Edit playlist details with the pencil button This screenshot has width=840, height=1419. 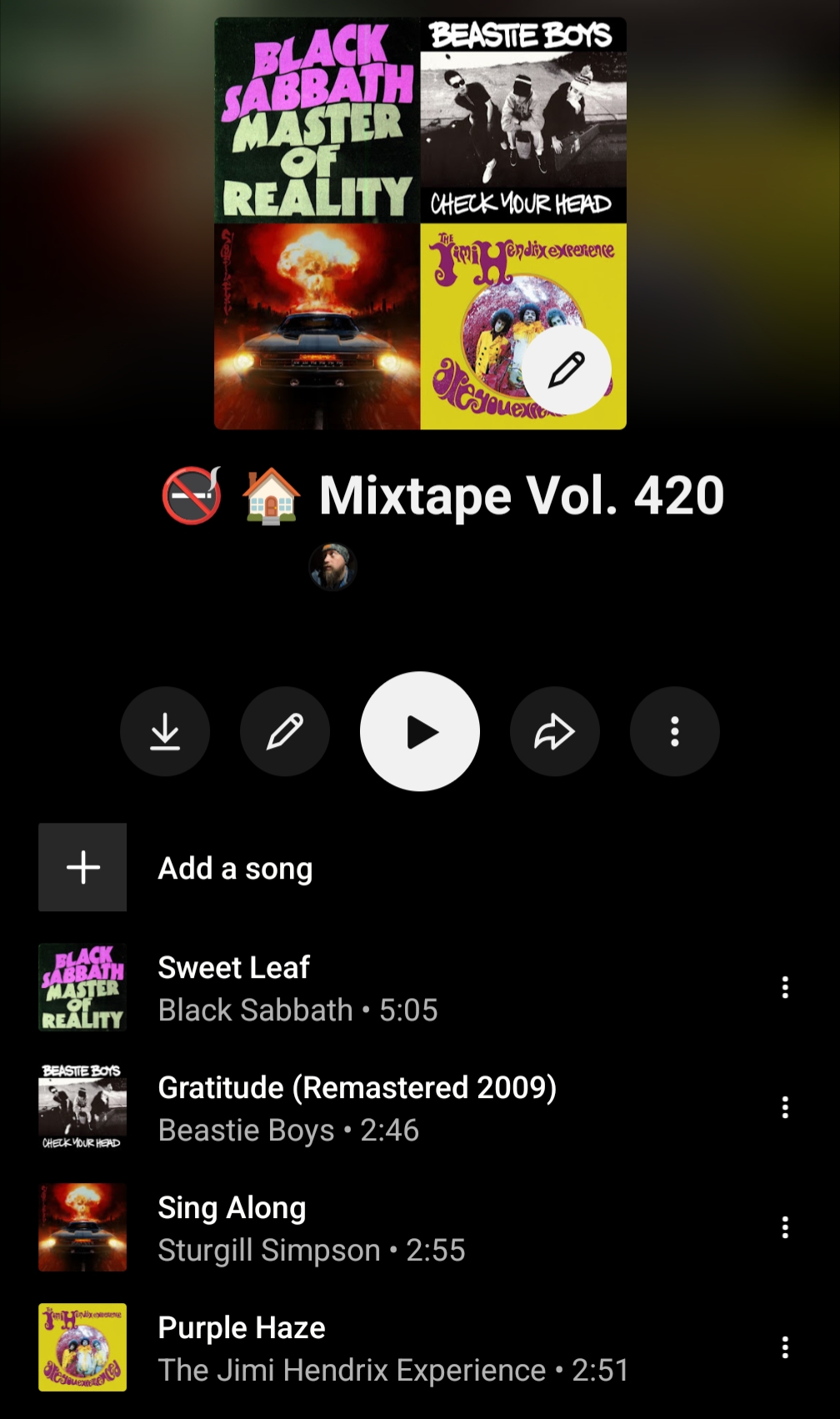[285, 731]
